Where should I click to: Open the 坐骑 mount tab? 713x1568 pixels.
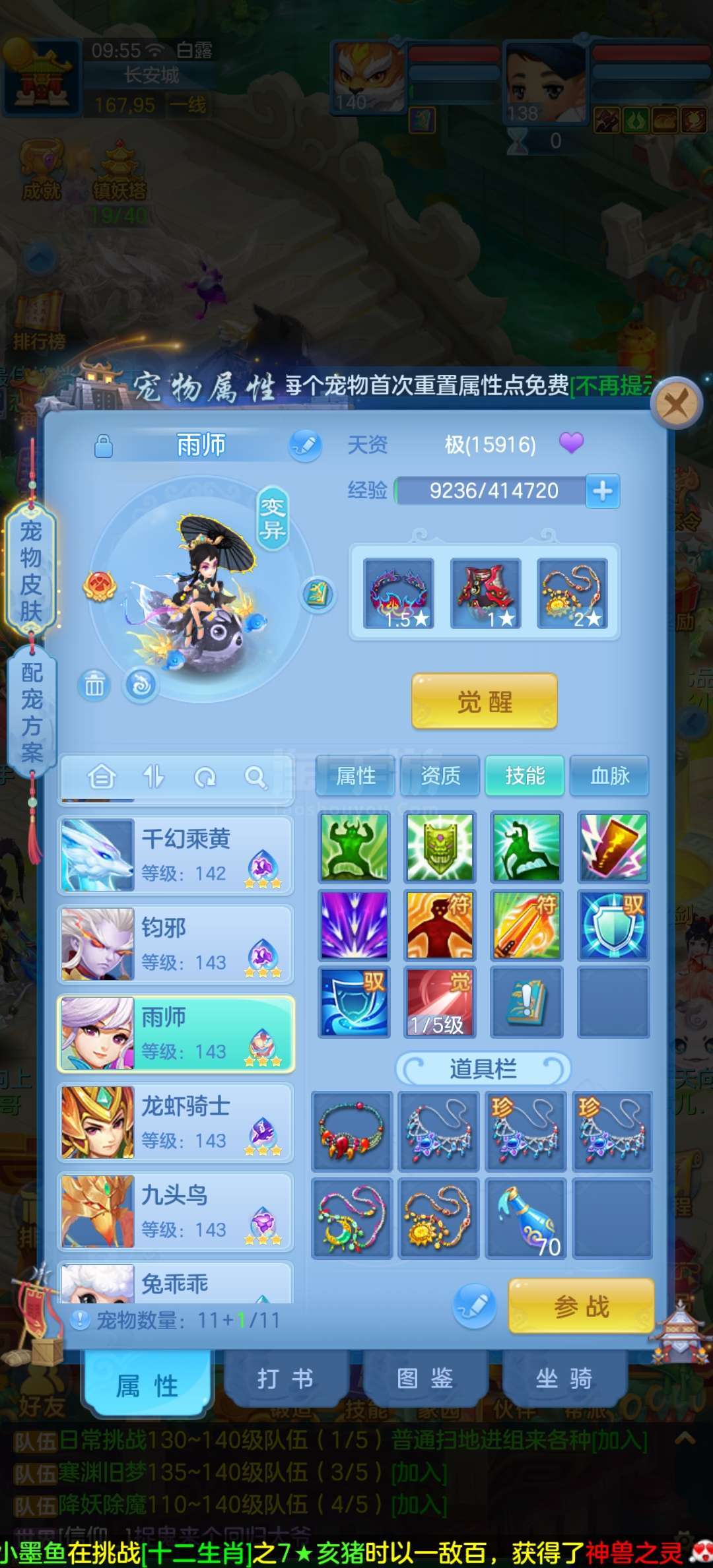(564, 1378)
